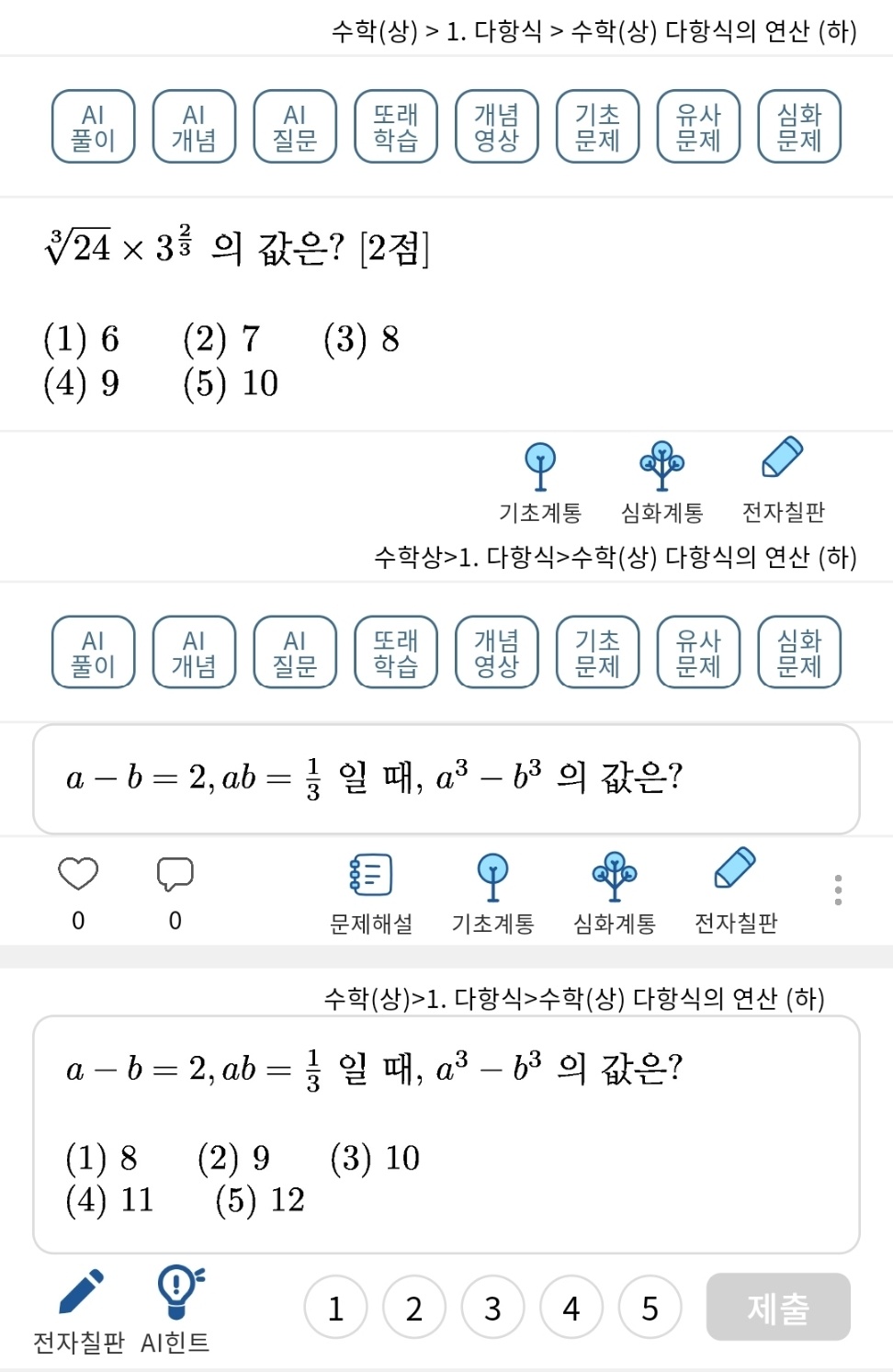Click the 심화계통 tree icon
The height and width of the screenshot is (1372, 893).
tap(613, 876)
